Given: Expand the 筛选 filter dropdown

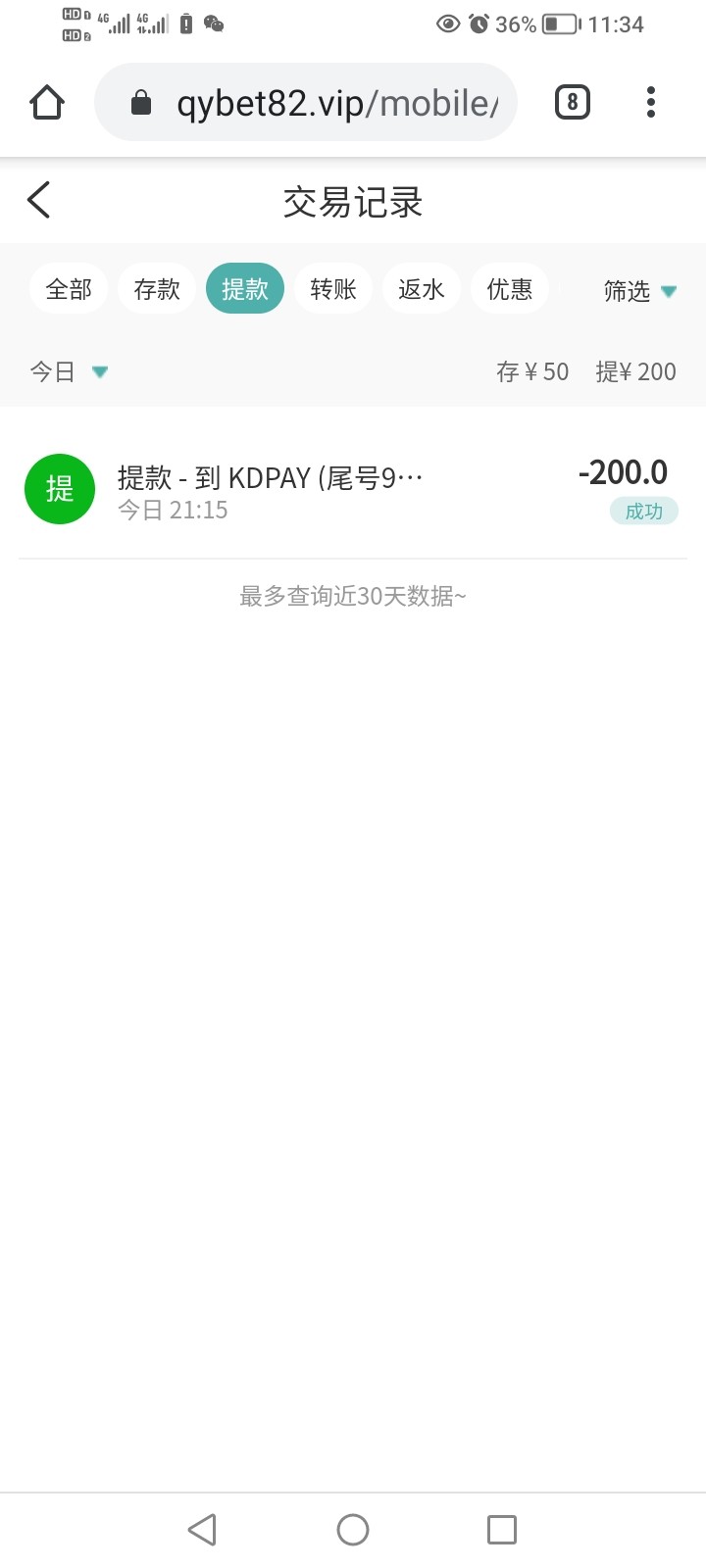Looking at the screenshot, I should pos(639,291).
